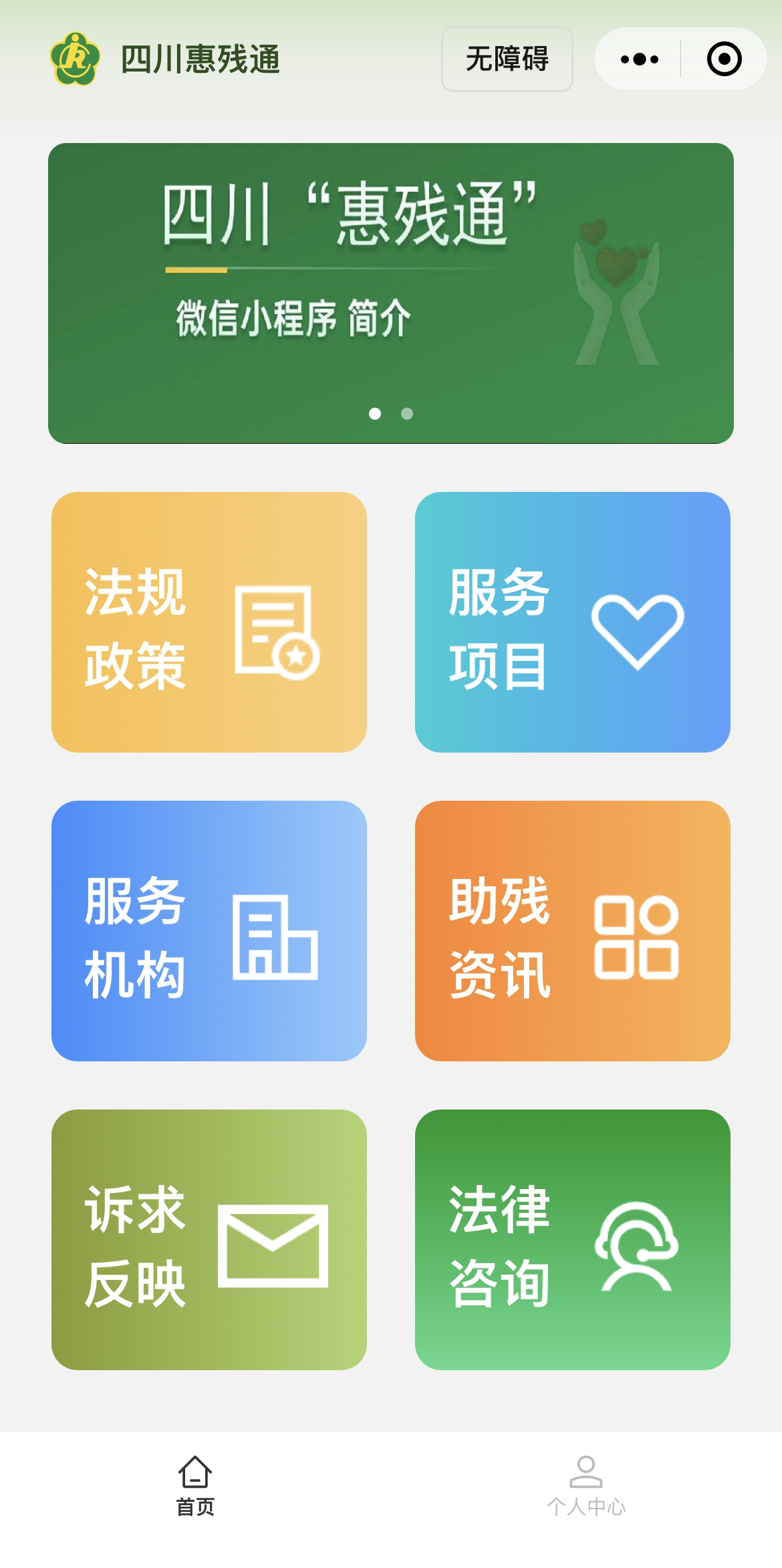Open the 法规政策 card
The width and height of the screenshot is (782, 1568).
(209, 622)
